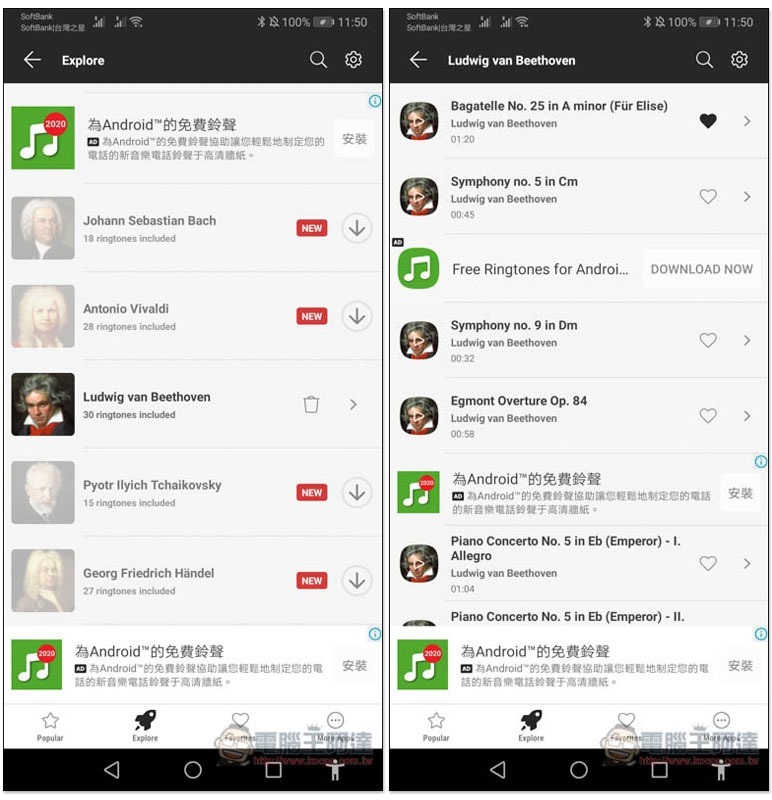Play the Symphony no. 5 in Cm ringtone

coord(419,197)
